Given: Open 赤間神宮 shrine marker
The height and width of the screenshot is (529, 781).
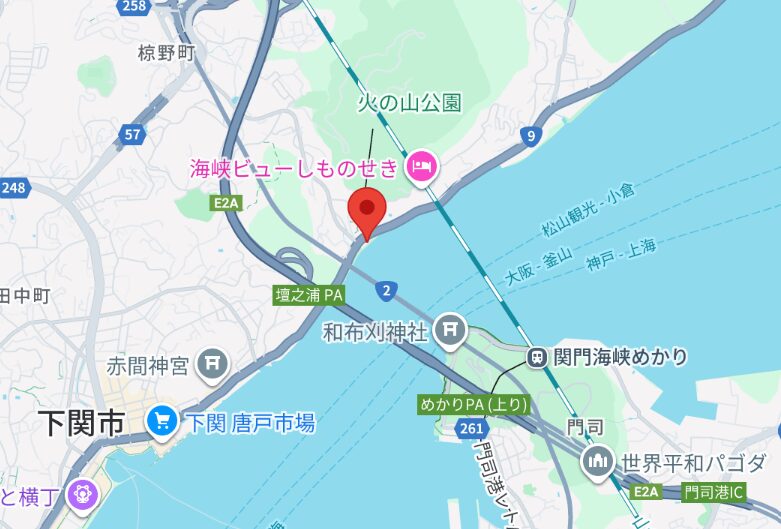Looking at the screenshot, I should point(211,364).
